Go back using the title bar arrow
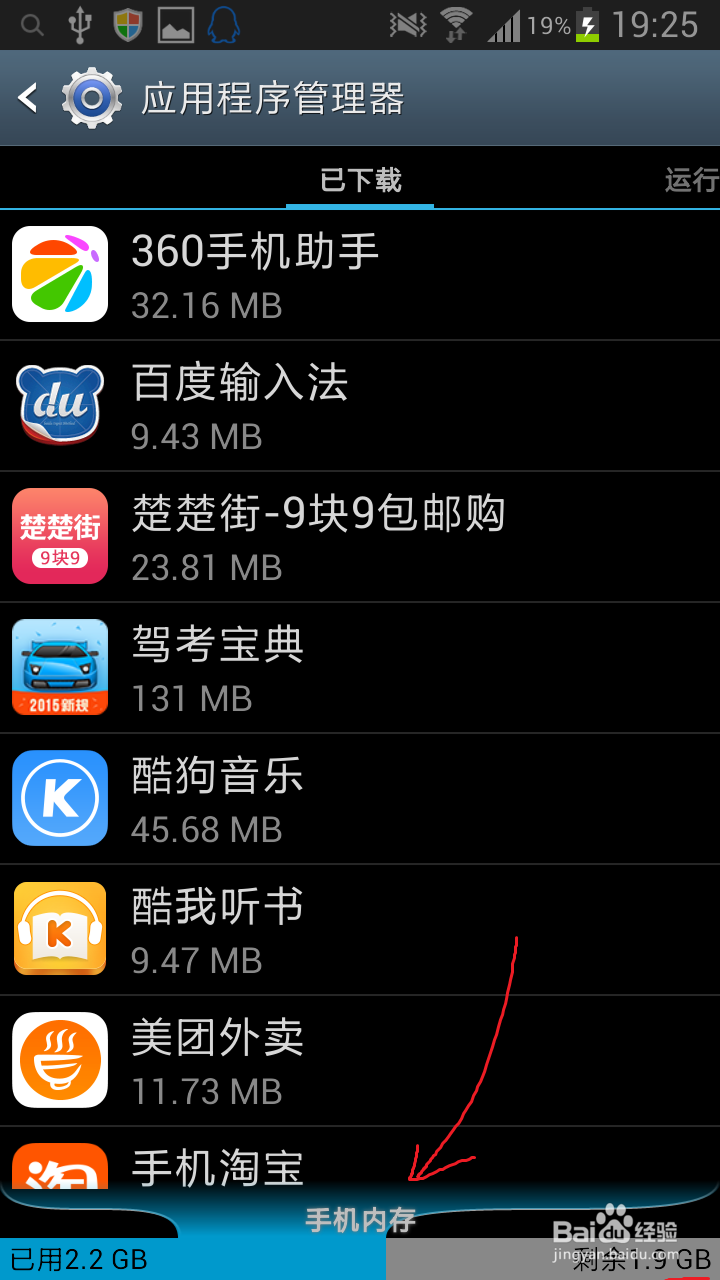 [x=28, y=97]
